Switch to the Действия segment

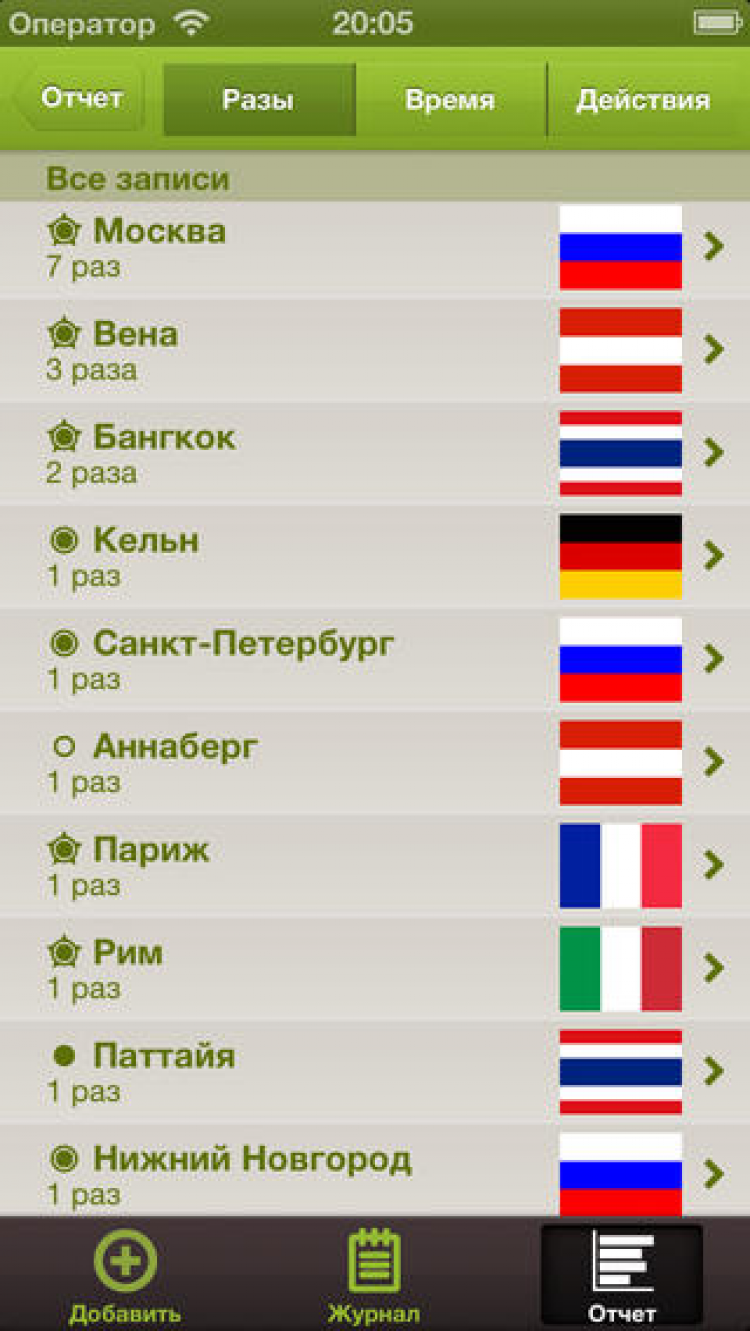click(x=643, y=100)
